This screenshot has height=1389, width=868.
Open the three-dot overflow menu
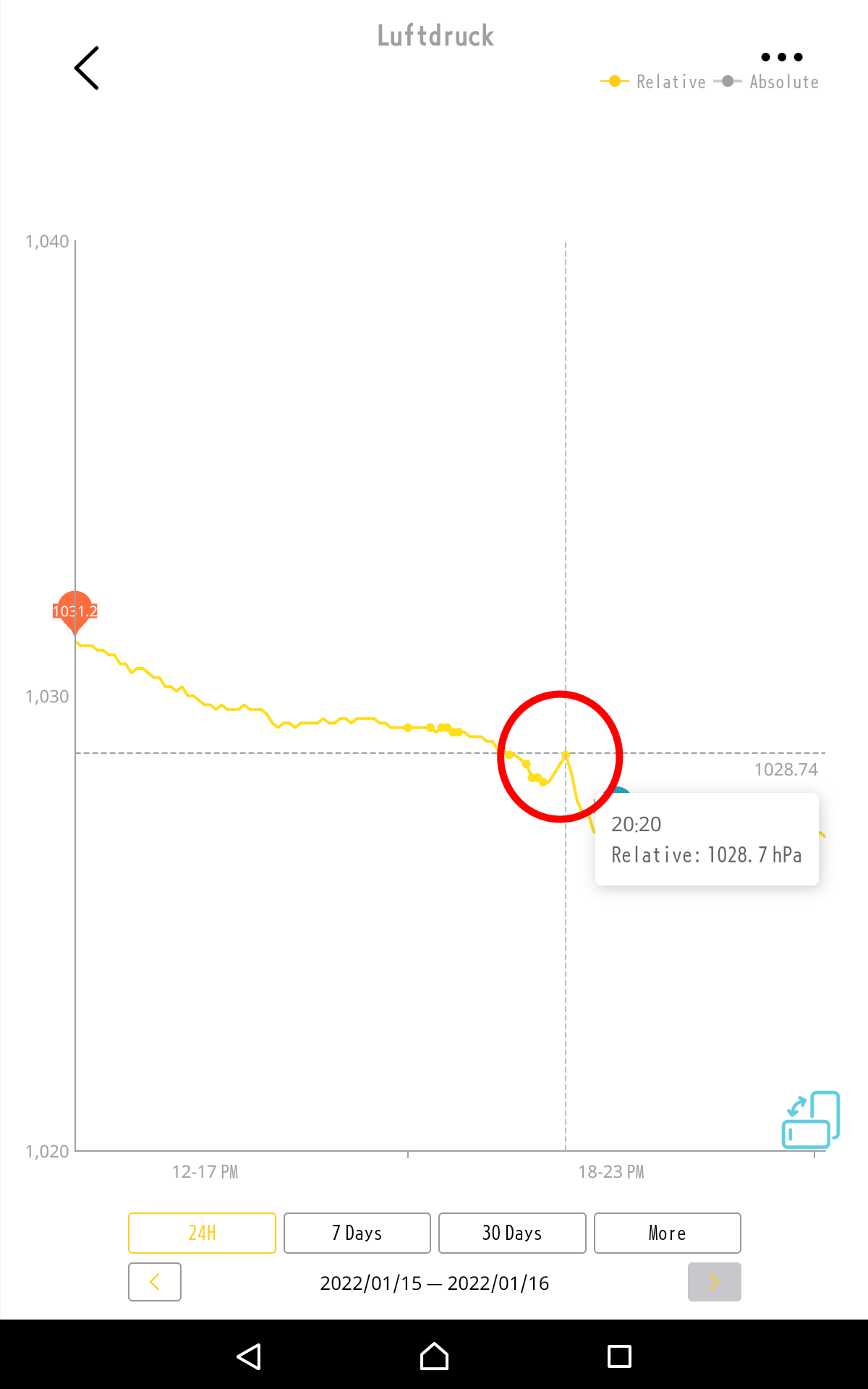click(x=782, y=57)
